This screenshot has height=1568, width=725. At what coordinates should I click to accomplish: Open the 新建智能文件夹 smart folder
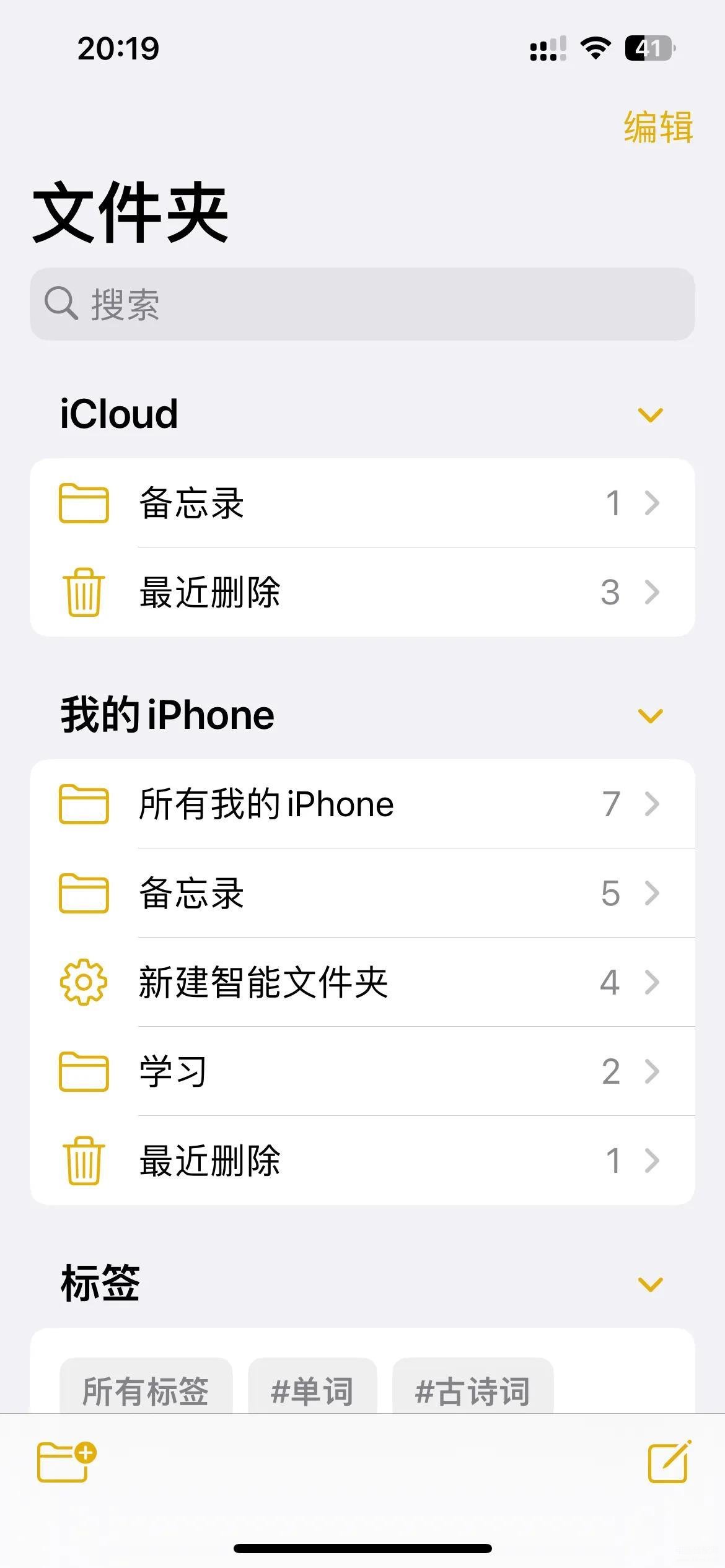362,982
